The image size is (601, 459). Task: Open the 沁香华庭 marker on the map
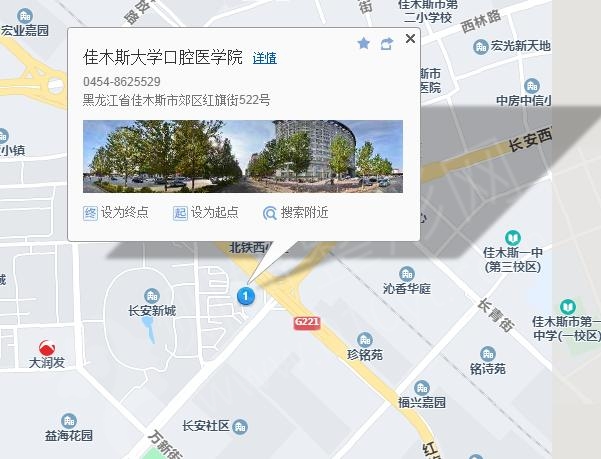click(406, 273)
